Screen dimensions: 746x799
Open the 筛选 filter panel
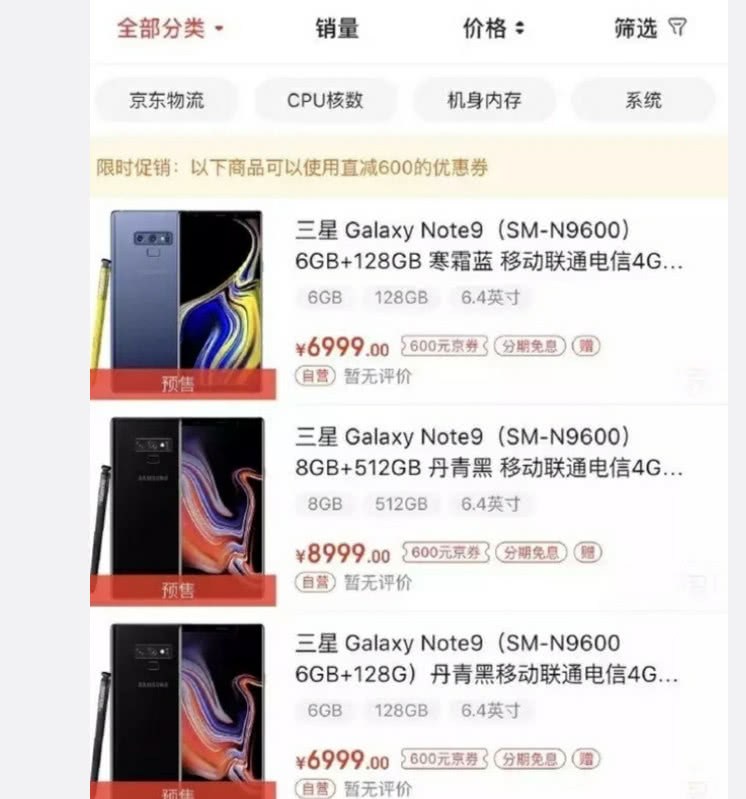(x=650, y=29)
